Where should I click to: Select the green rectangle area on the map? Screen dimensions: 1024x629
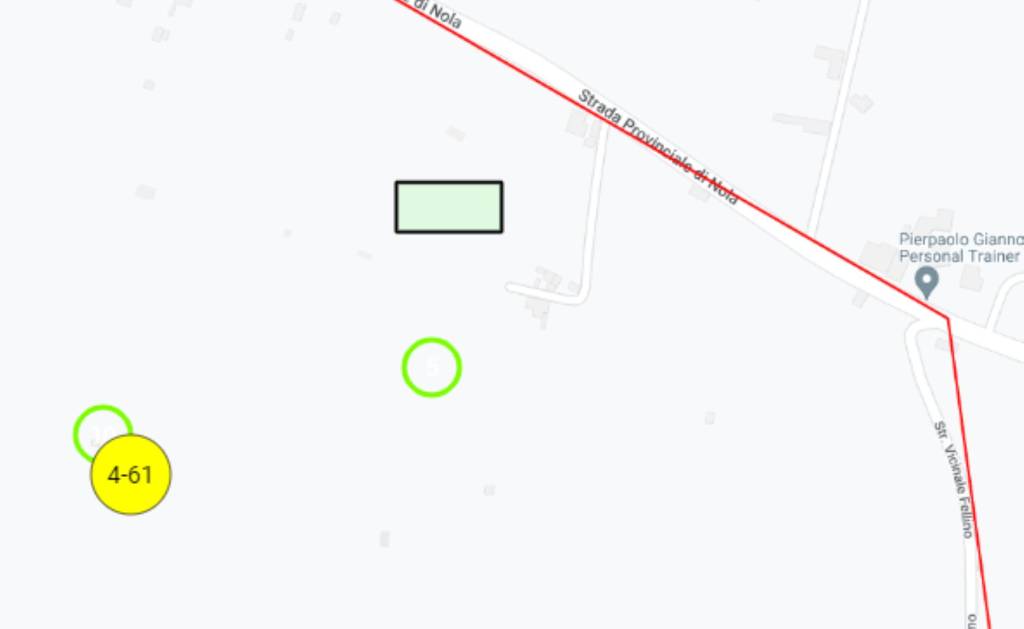point(449,207)
